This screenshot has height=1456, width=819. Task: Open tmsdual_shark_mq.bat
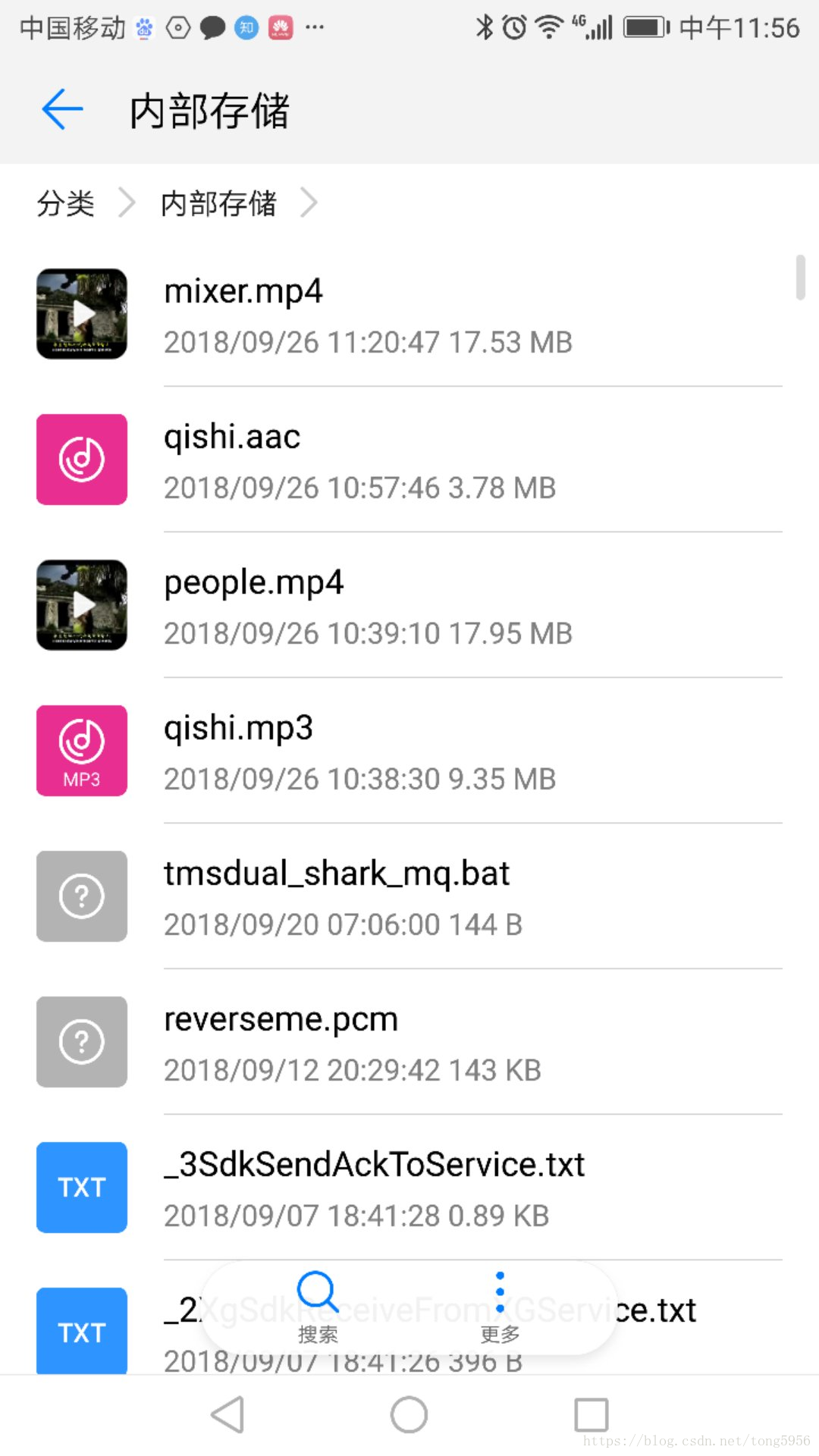(409, 896)
